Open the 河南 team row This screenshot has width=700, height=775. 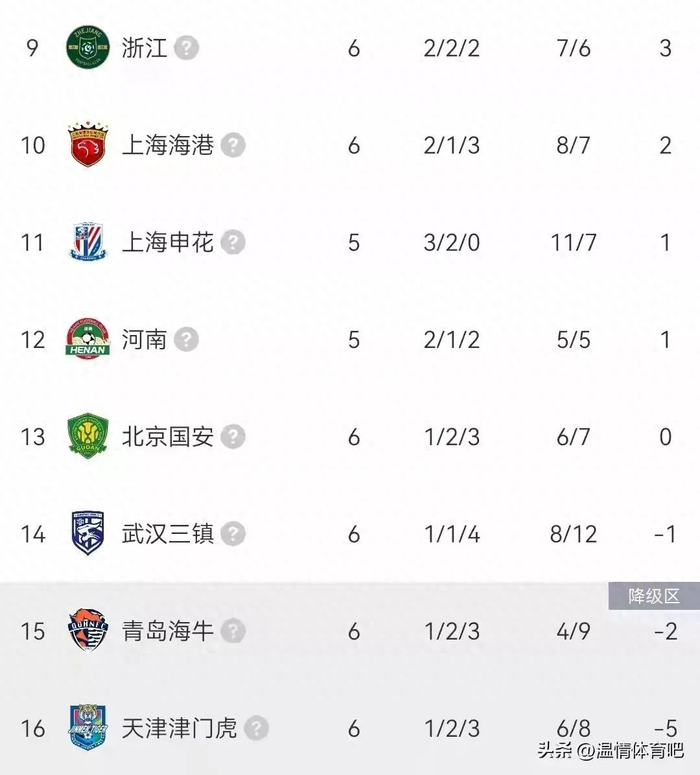[x=145, y=339]
